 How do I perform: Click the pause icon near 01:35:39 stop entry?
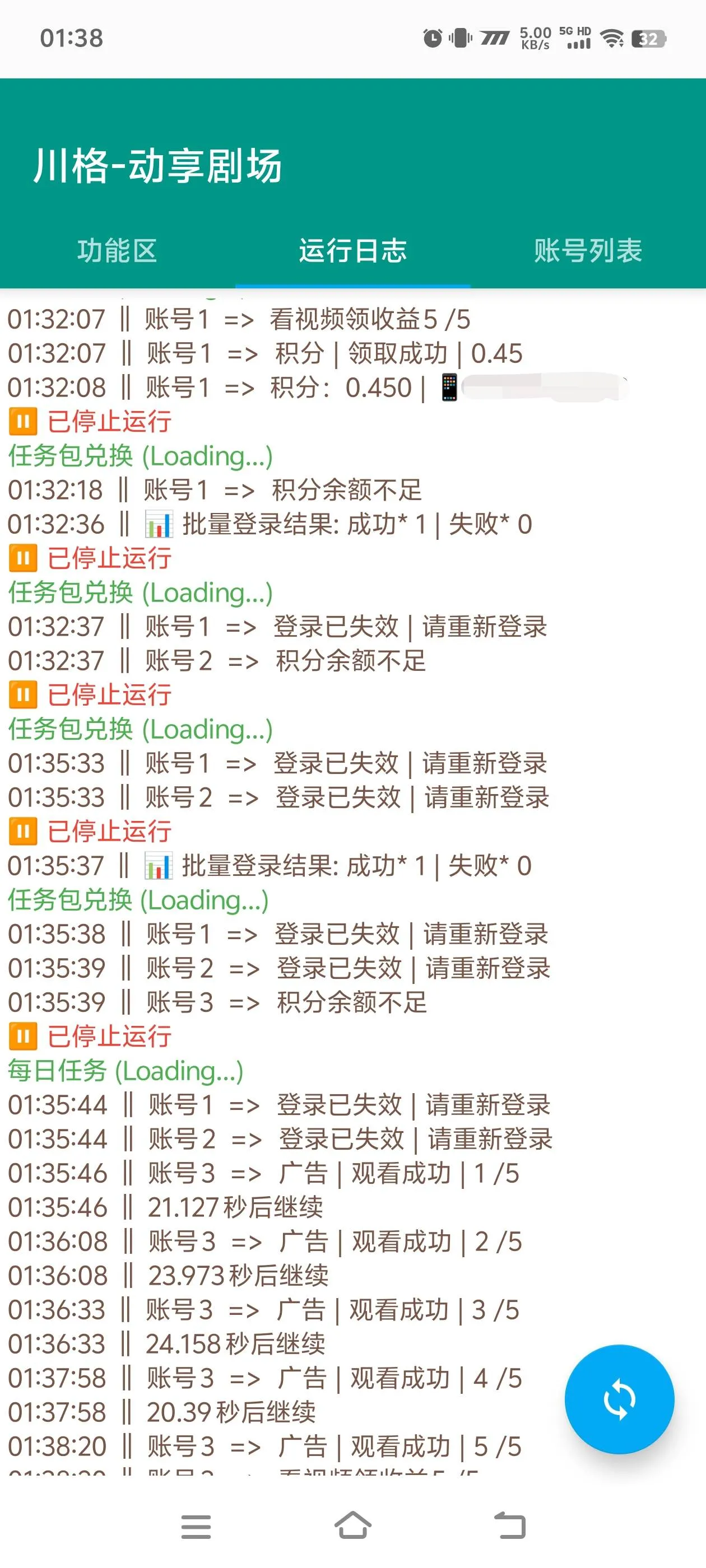(23, 1035)
